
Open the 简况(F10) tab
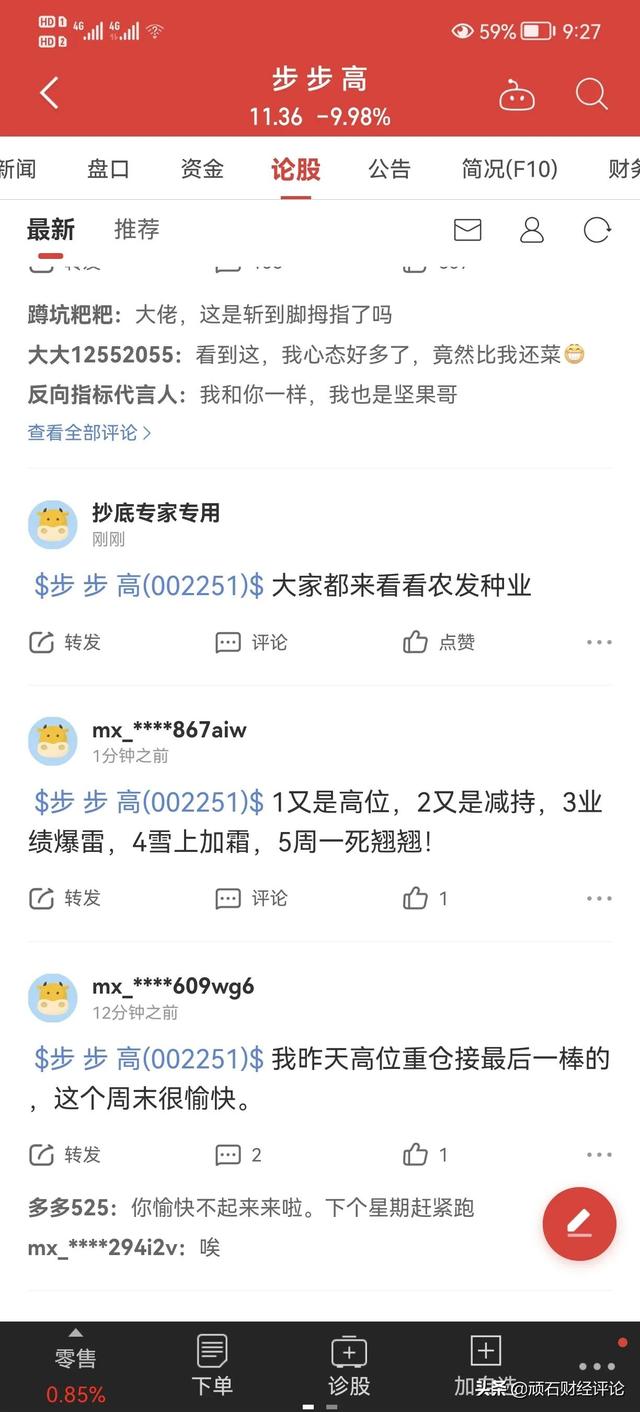509,169
